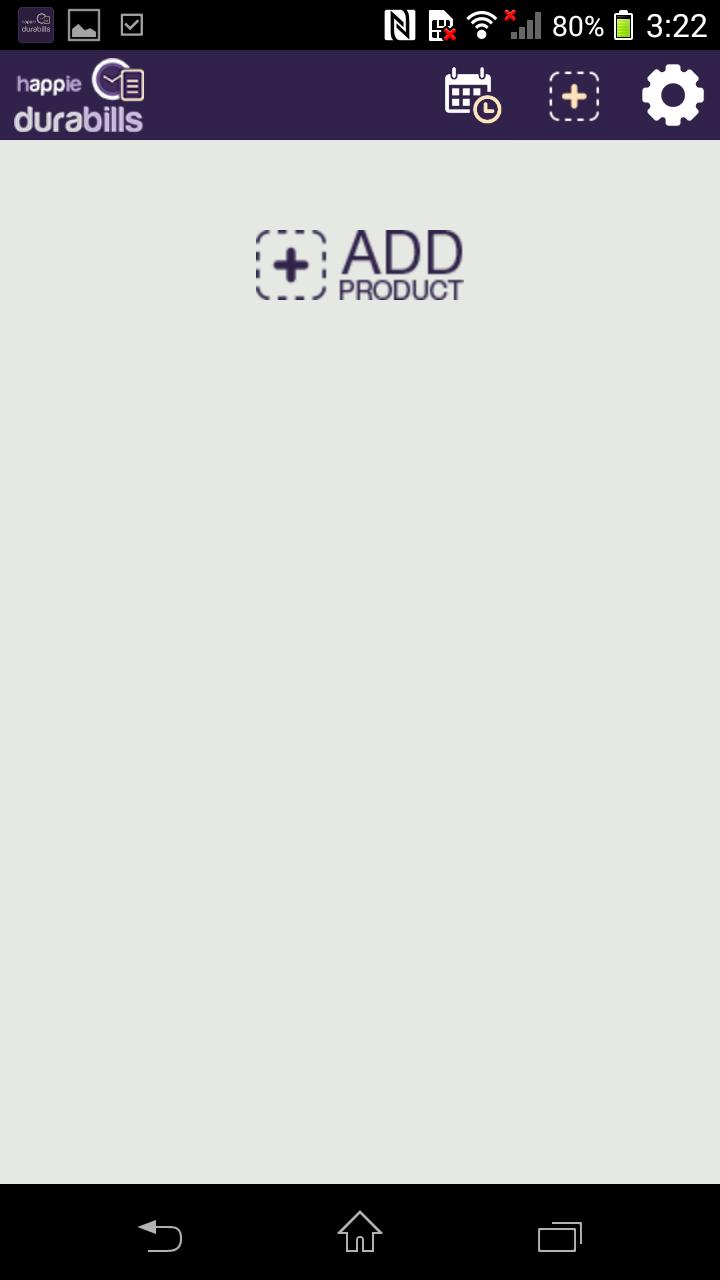Go back with the system back button

coord(160,1236)
